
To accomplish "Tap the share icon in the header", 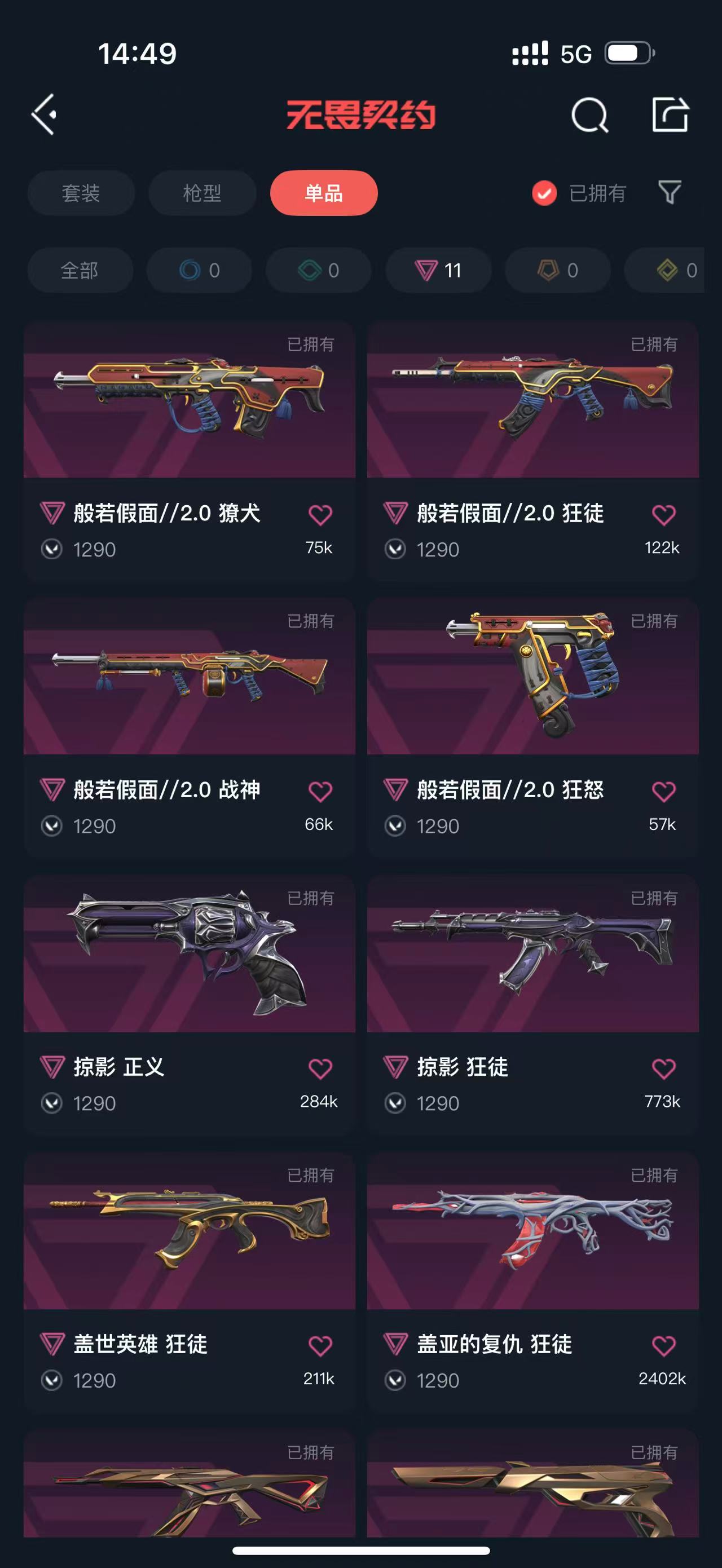I will tap(670, 114).
